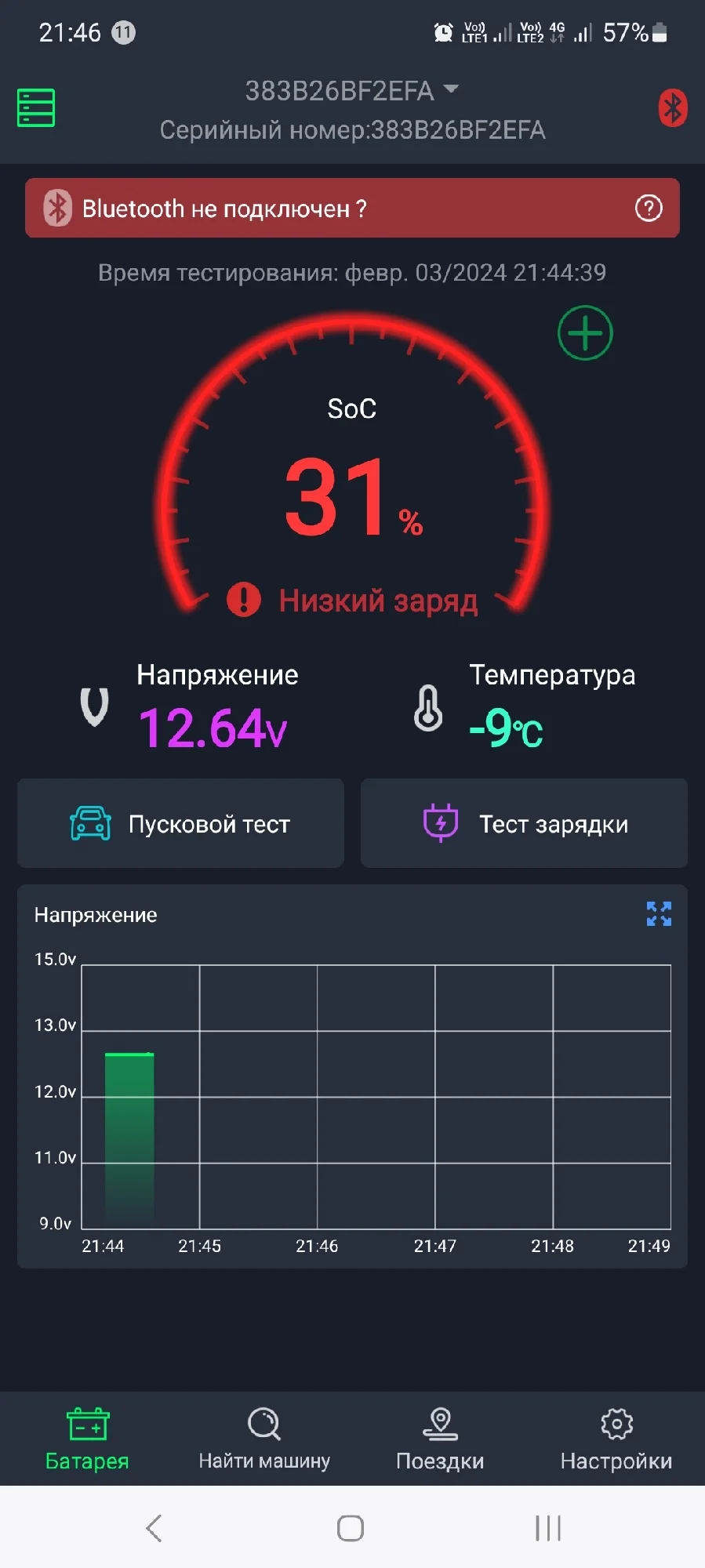Open the Найти машину tab
This screenshot has width=705, height=1568.
264,1439
